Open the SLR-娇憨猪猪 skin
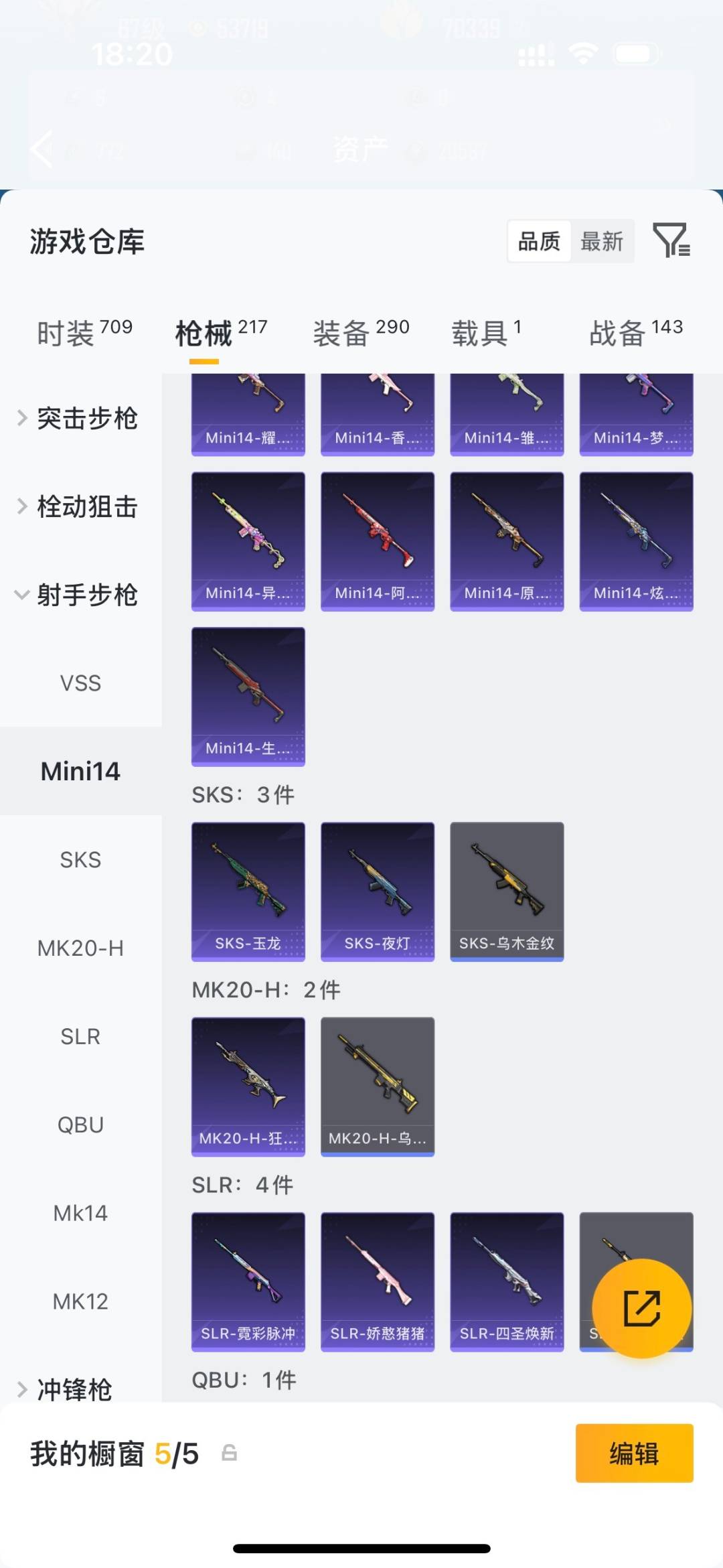The height and width of the screenshot is (1568, 723). click(x=378, y=1281)
